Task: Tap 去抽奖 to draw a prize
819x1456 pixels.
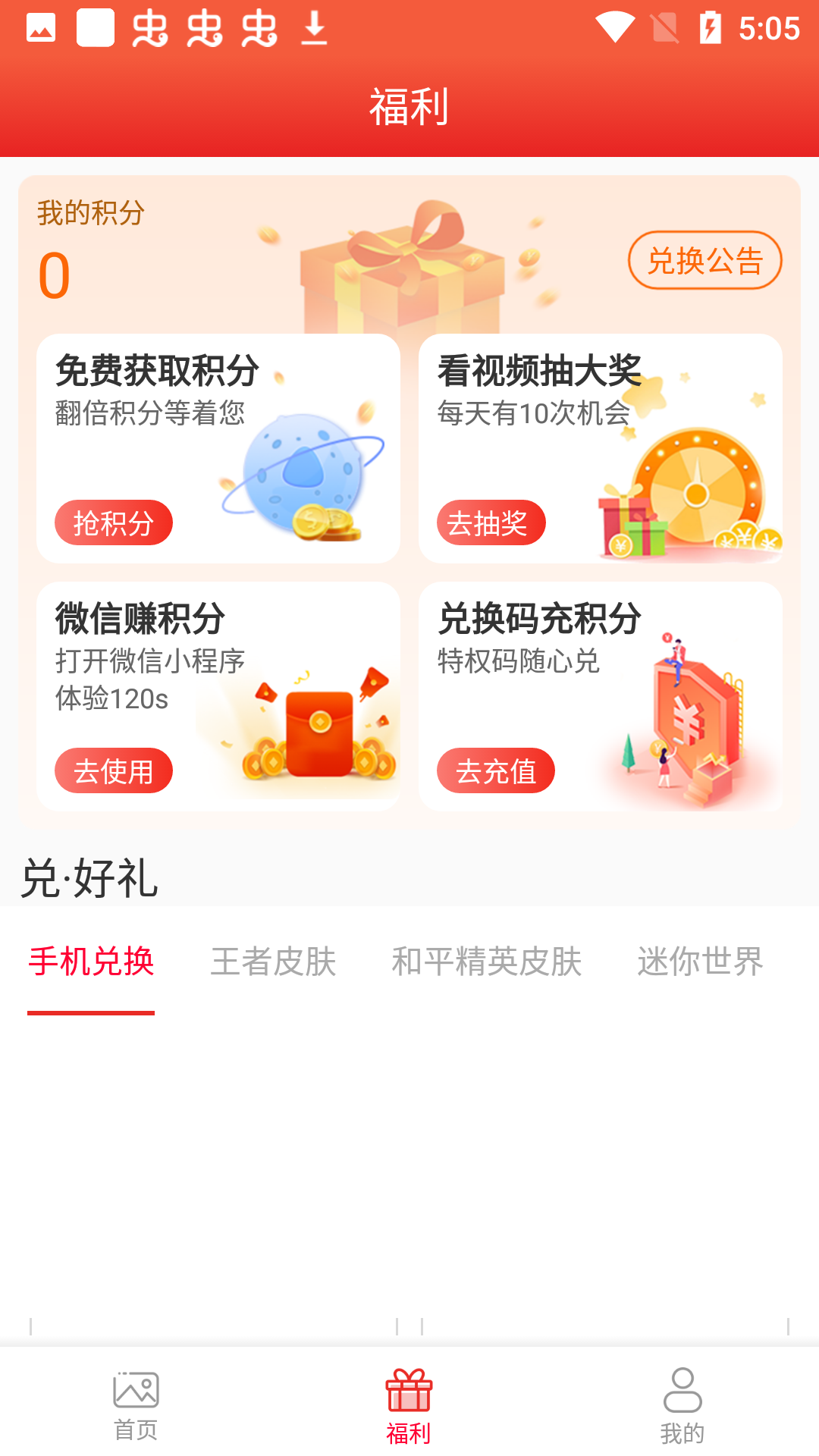Action: click(x=491, y=522)
